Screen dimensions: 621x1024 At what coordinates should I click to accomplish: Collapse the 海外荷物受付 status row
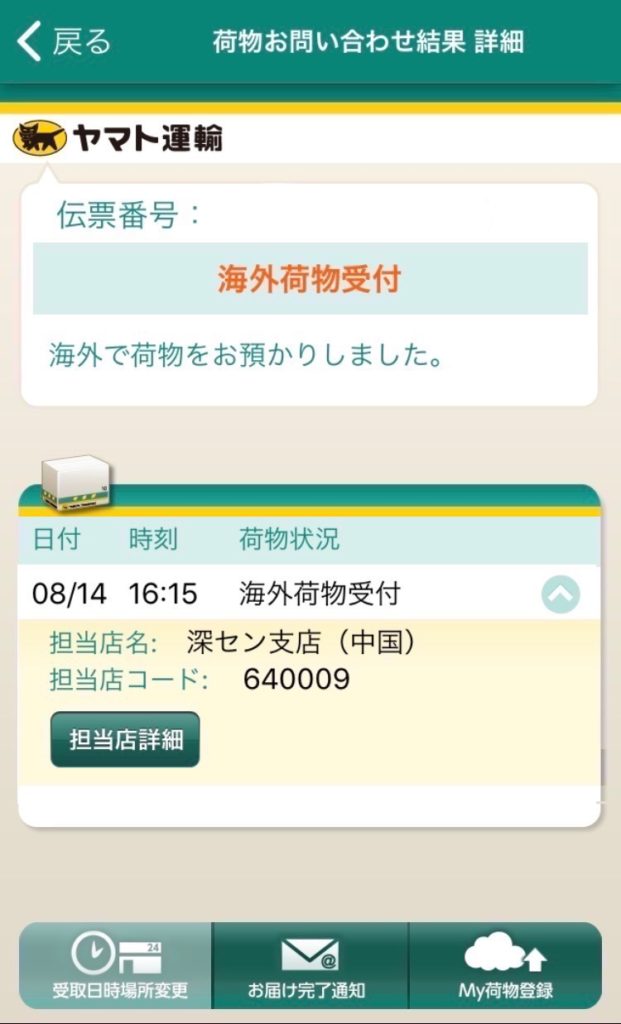[x=560, y=594]
